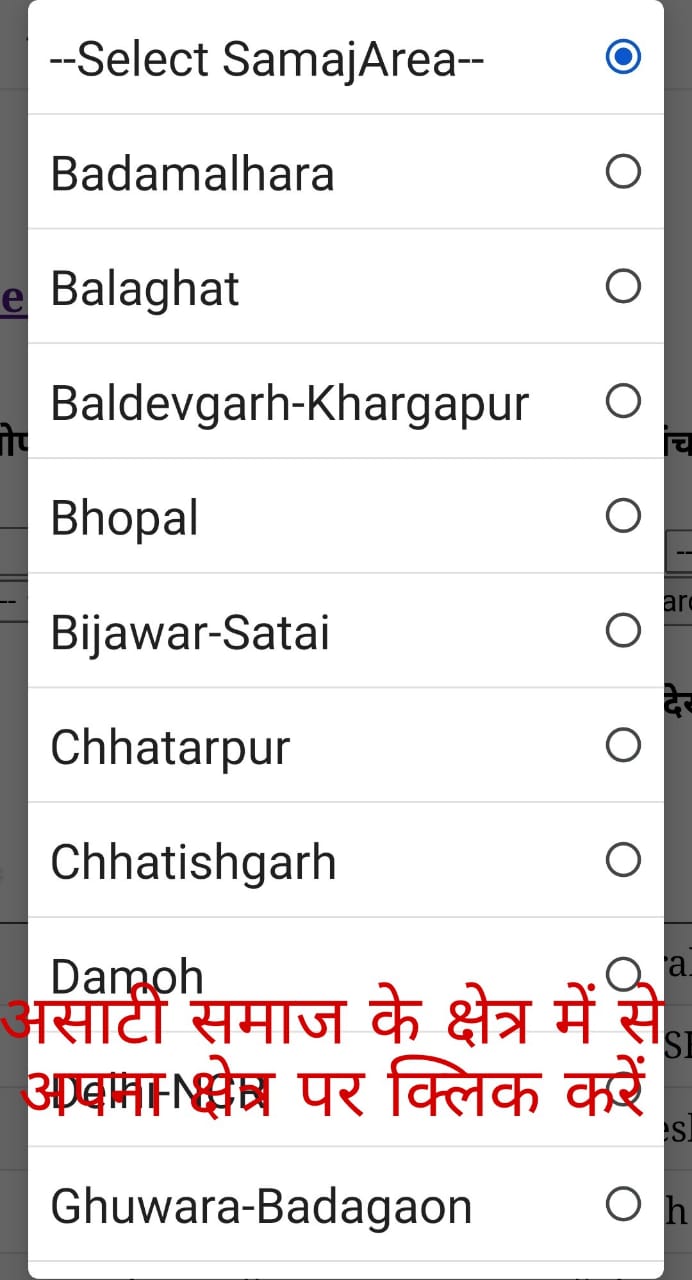Screen dimensions: 692x1280
Task: Choose Badamalhara as the samaj area
Action: click(346, 172)
